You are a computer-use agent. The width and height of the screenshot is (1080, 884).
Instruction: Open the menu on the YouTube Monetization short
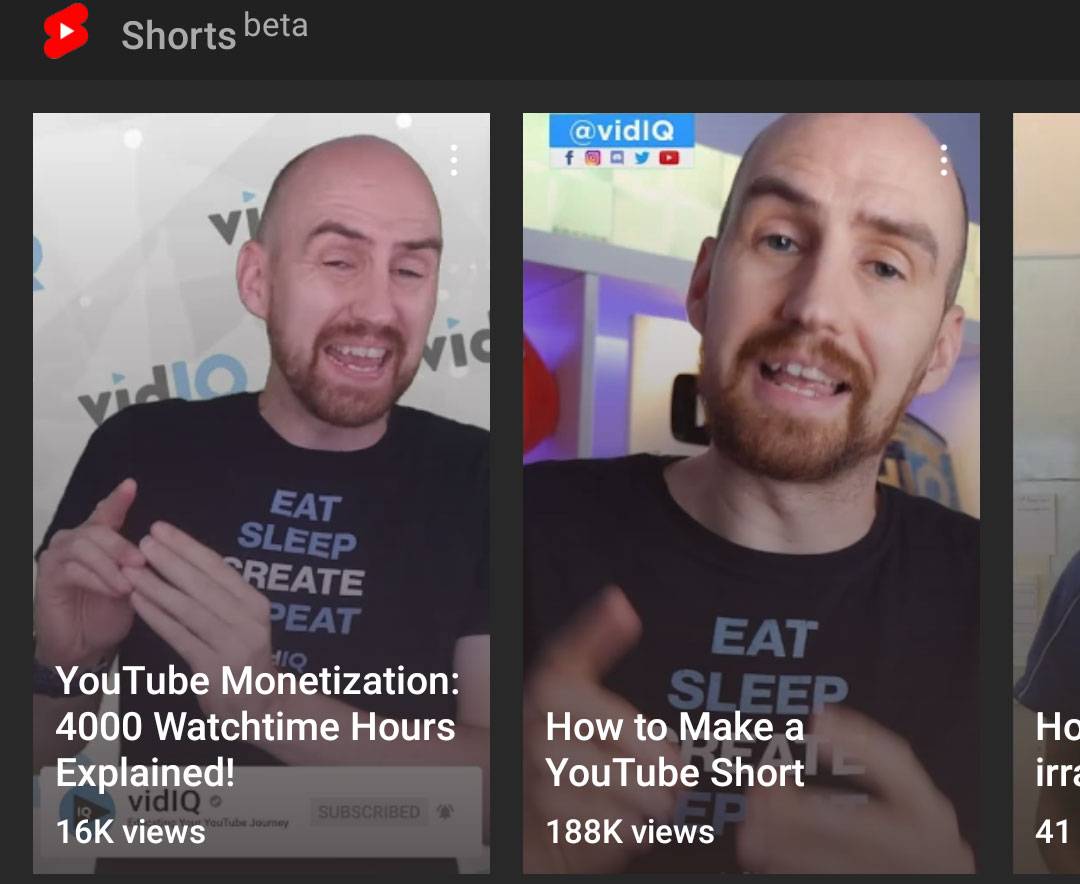pyautogui.click(x=454, y=160)
